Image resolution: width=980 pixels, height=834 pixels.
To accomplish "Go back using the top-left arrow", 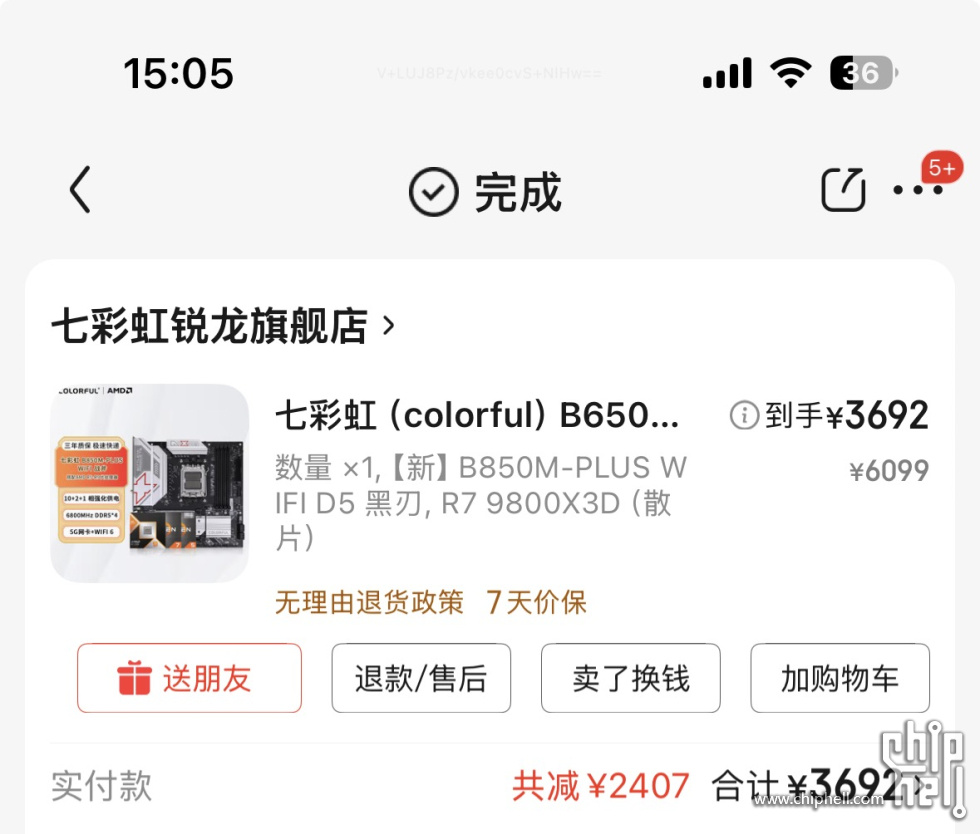I will [x=80, y=190].
